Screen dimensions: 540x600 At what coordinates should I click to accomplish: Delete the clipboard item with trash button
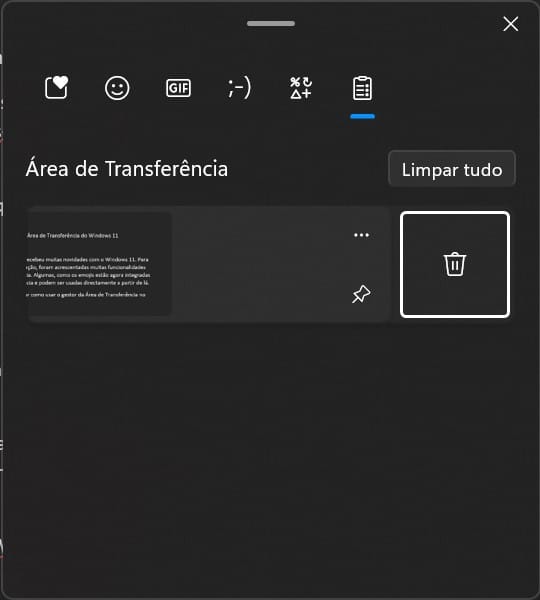455,264
